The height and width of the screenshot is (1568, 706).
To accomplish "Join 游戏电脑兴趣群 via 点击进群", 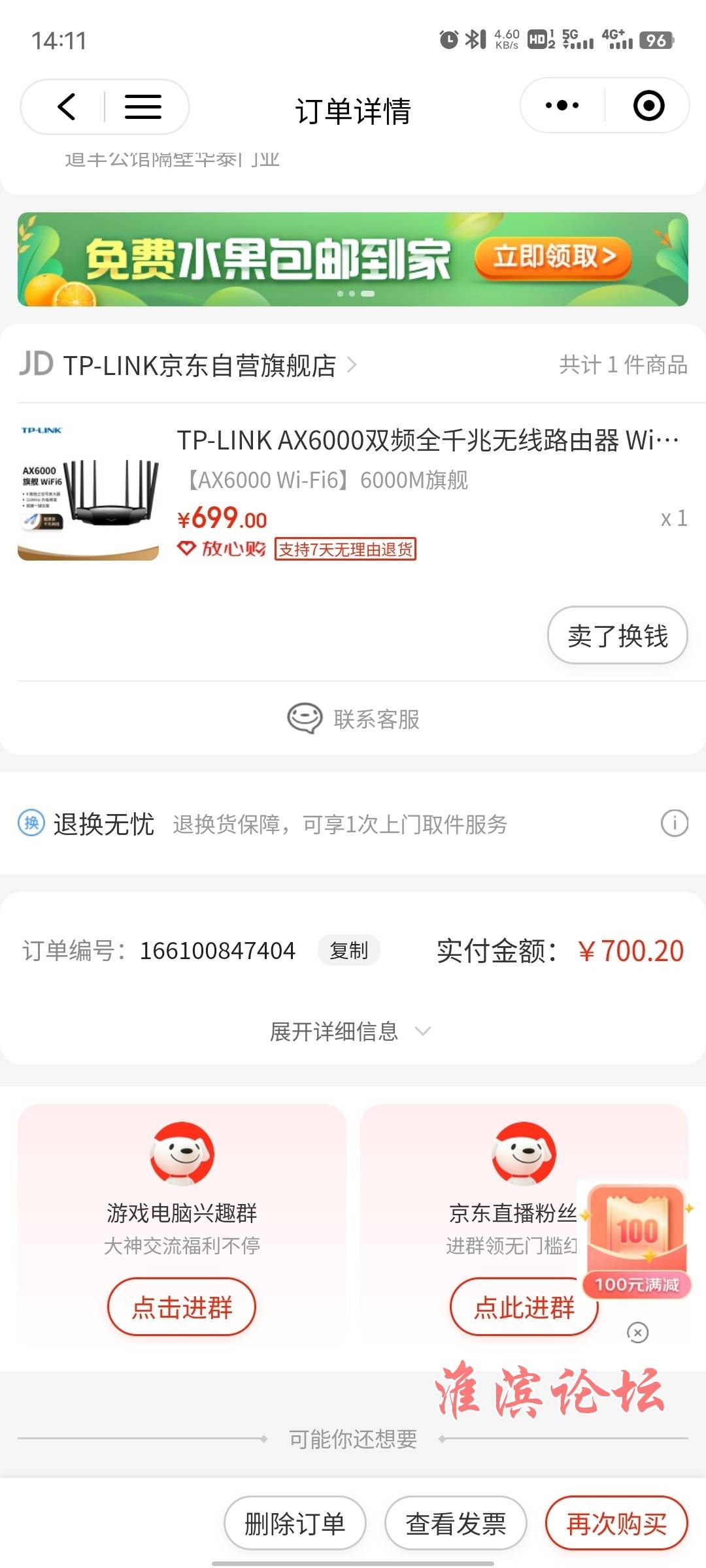I will pos(182,1307).
